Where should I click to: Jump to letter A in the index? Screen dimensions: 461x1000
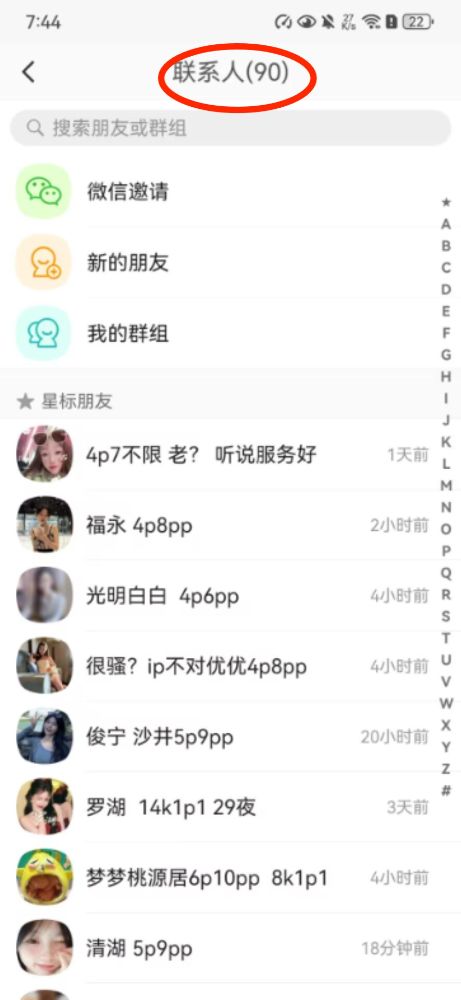coord(446,224)
